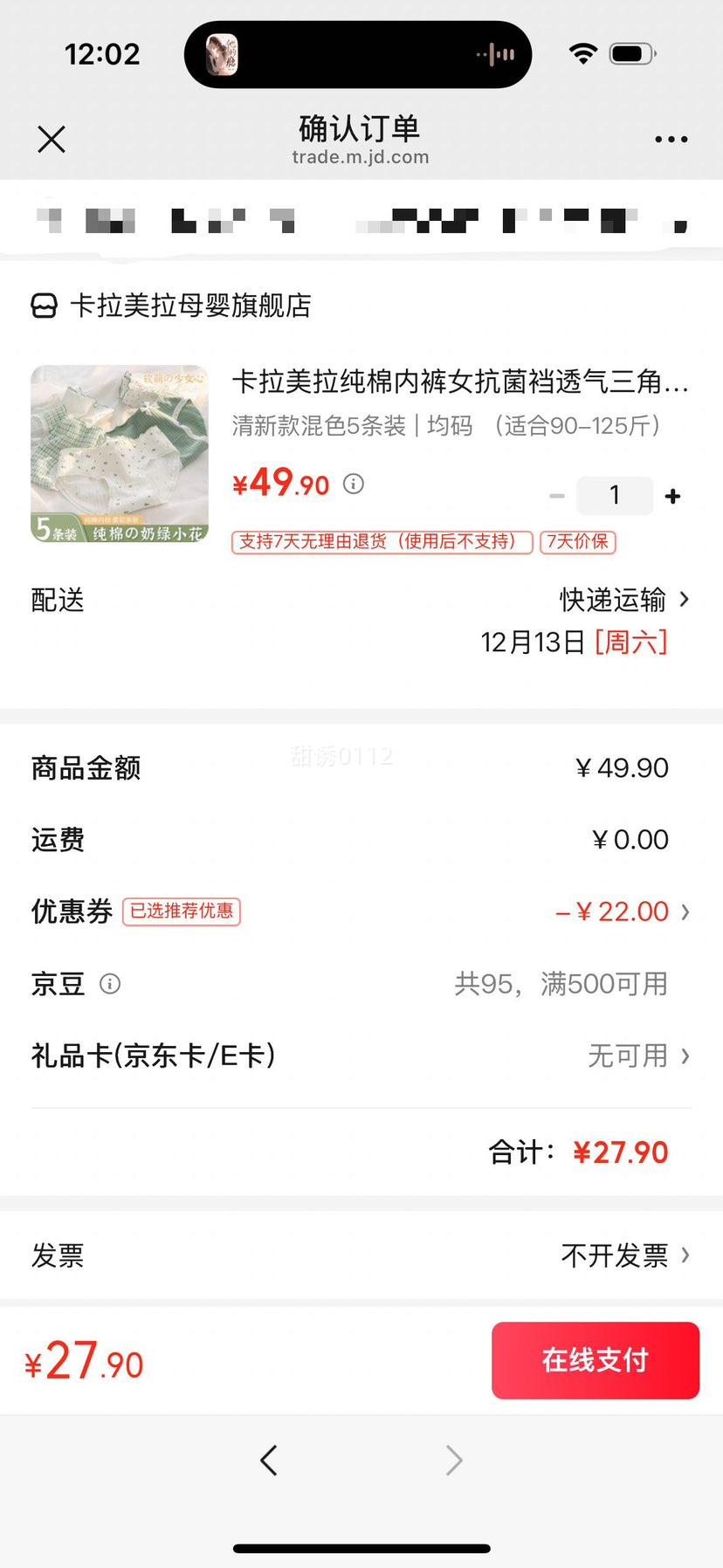Screen dimensions: 723x1568
Task: Toggle the 7天价保 price protection tag
Action: point(577,542)
